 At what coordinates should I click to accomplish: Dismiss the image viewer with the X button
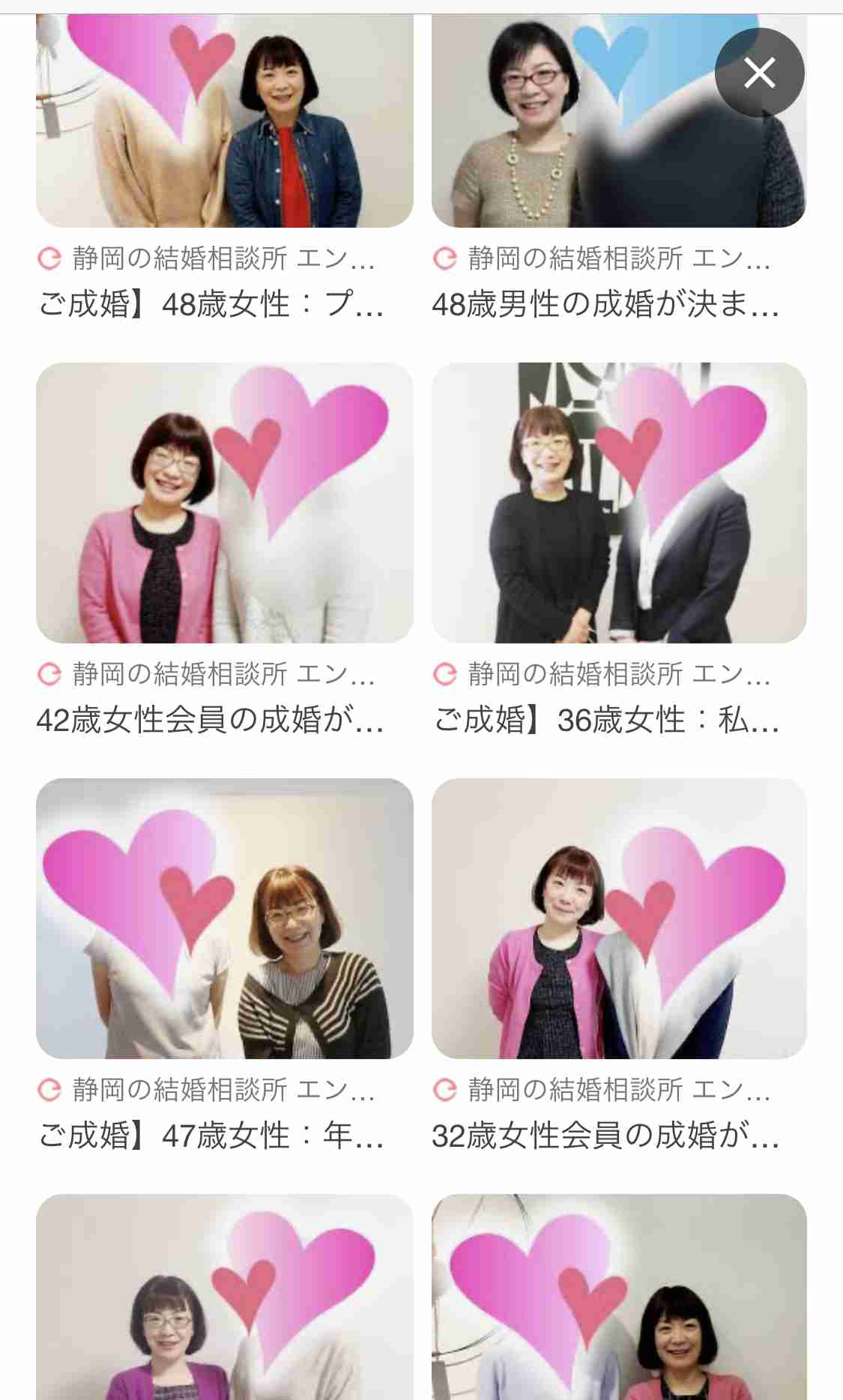761,73
